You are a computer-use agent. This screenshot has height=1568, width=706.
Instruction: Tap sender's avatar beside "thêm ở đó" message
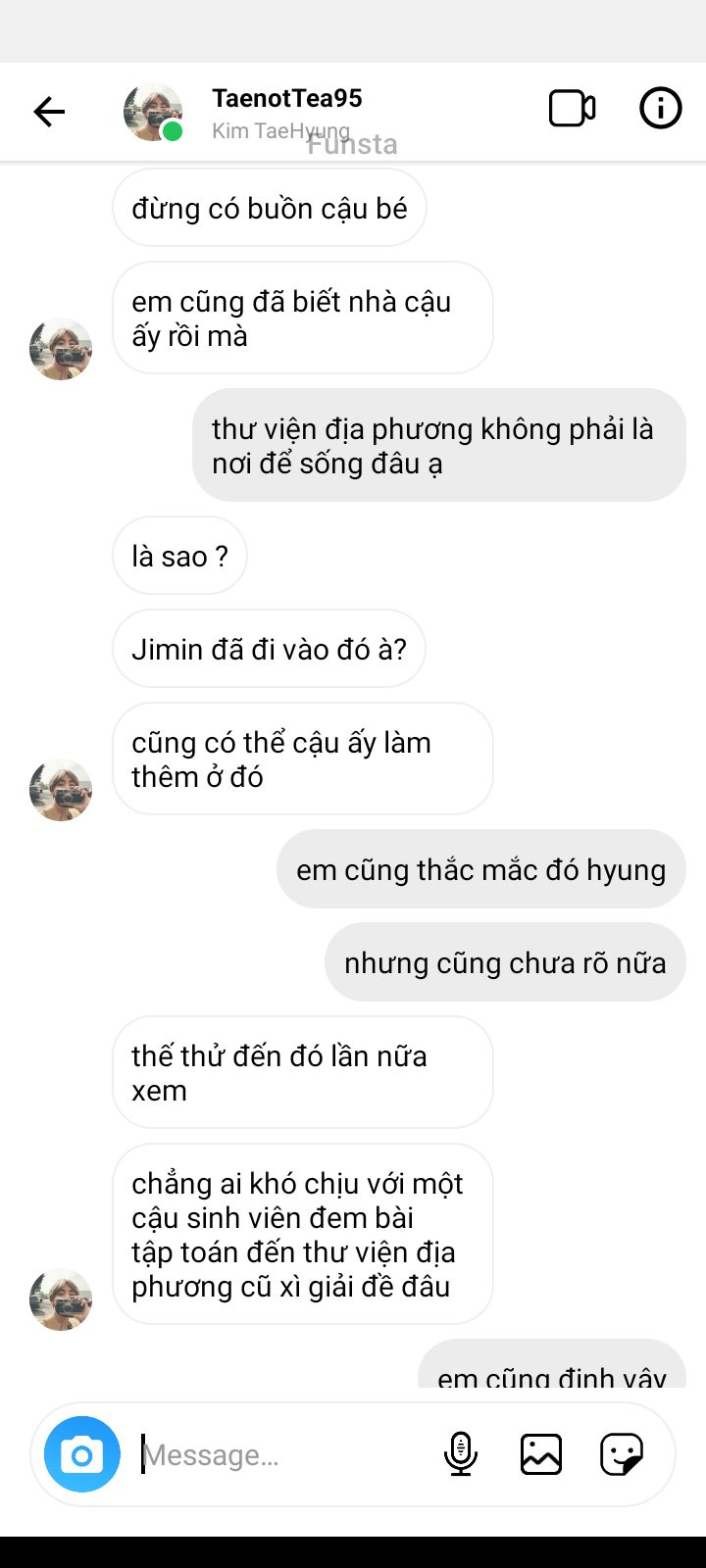61,790
